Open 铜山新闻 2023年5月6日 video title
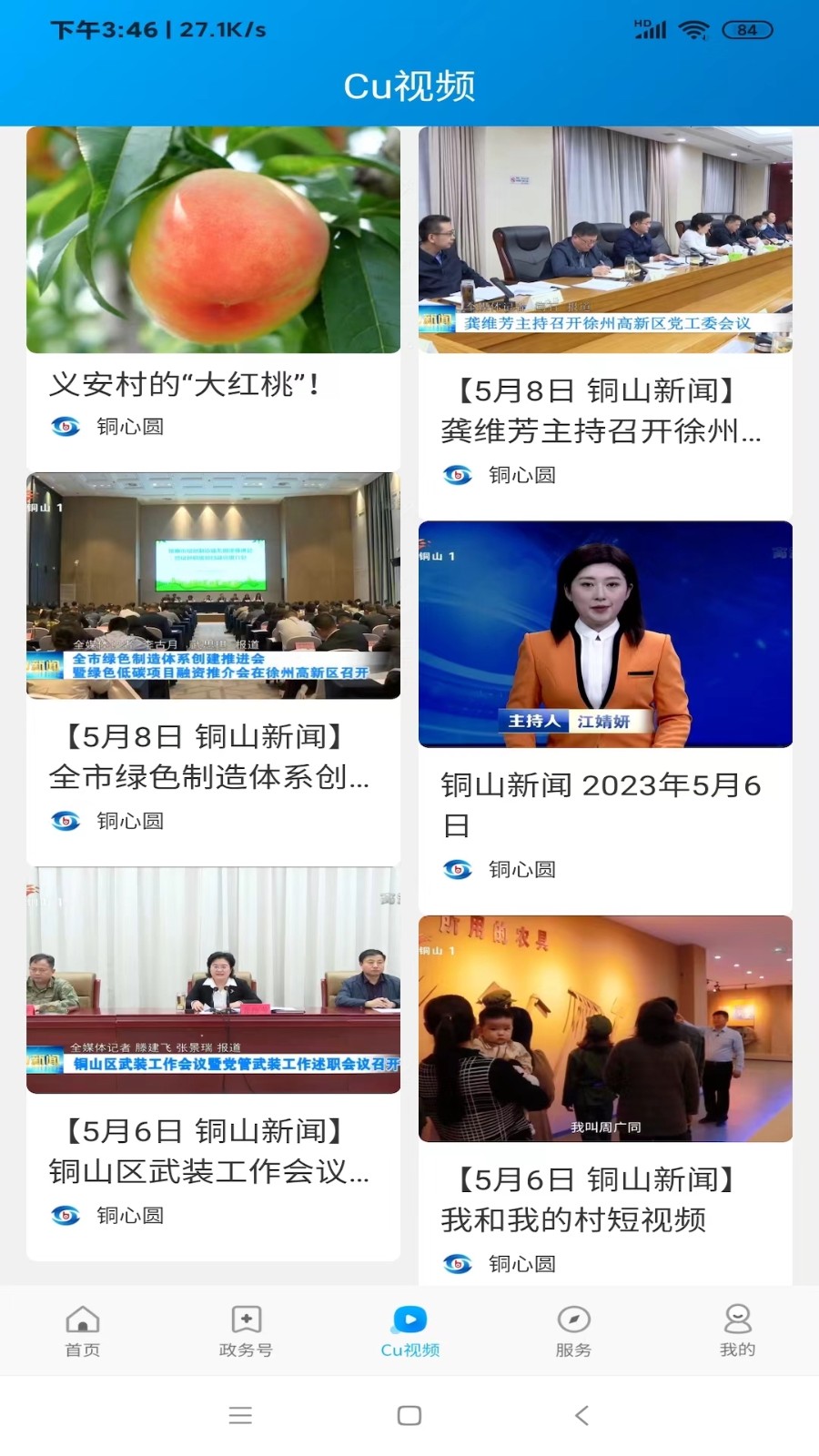This screenshot has width=819, height=1456. pyautogui.click(x=604, y=805)
